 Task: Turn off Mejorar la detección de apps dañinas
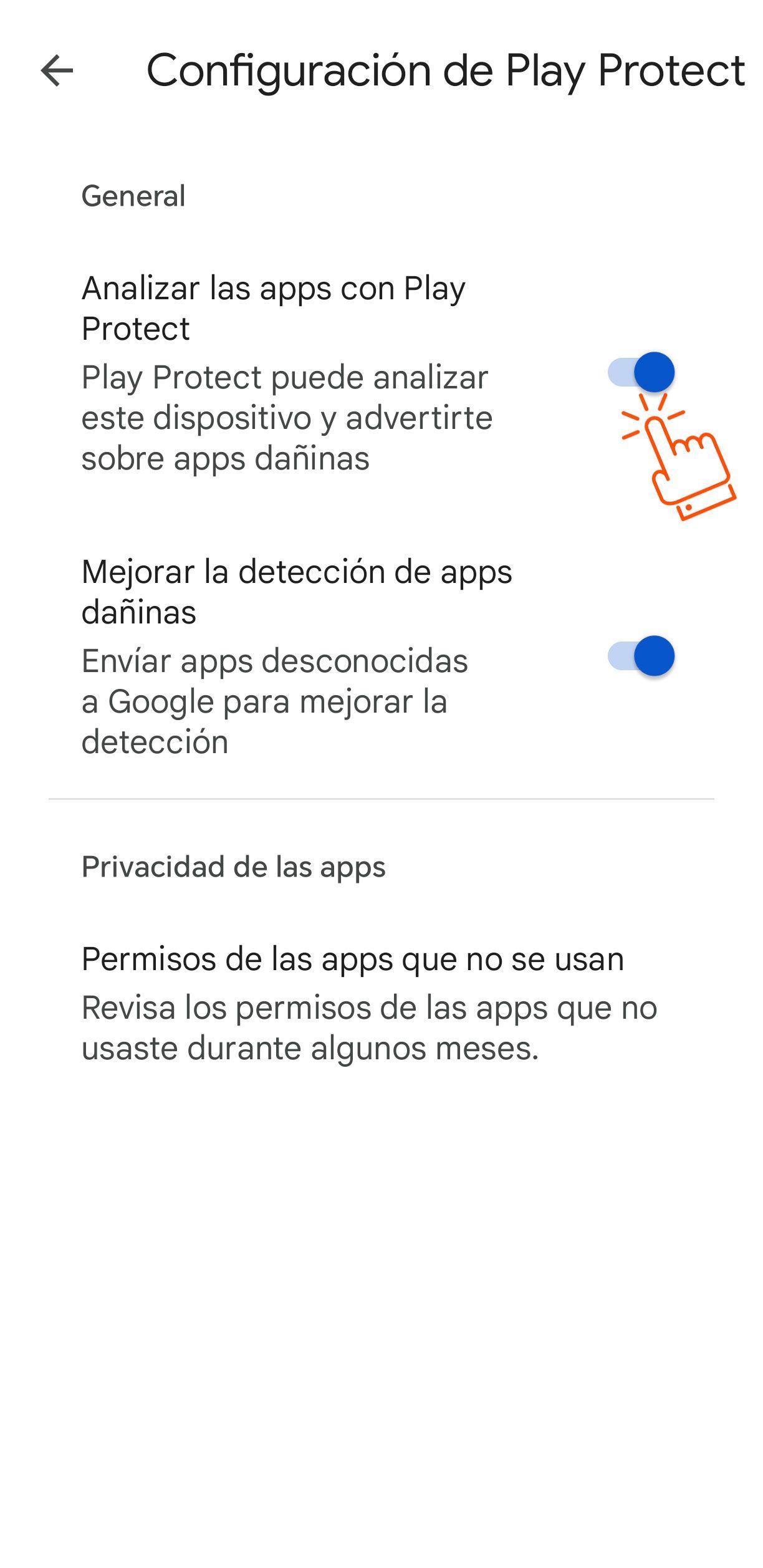pyautogui.click(x=641, y=656)
